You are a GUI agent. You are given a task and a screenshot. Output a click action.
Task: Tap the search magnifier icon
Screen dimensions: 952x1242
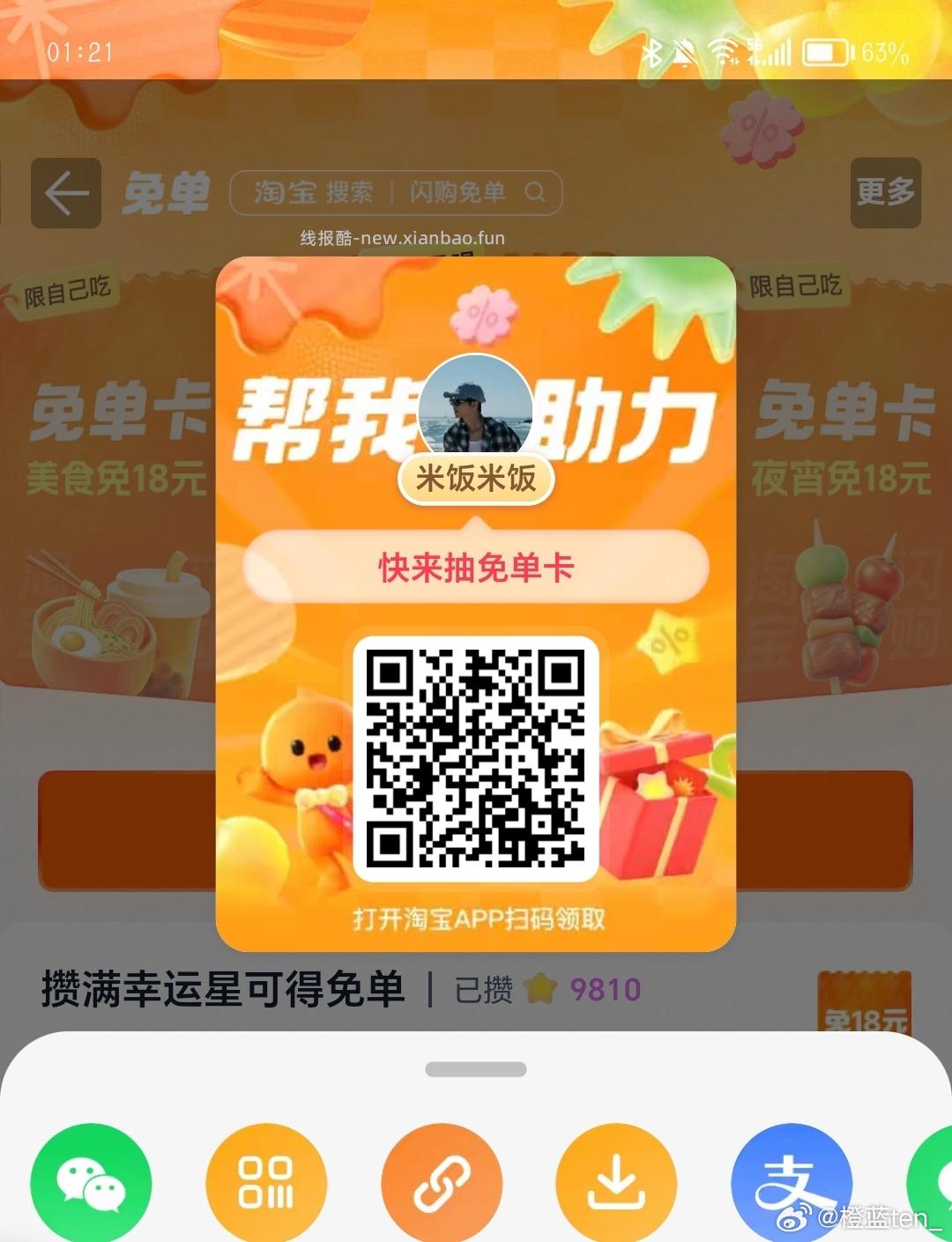(536, 191)
